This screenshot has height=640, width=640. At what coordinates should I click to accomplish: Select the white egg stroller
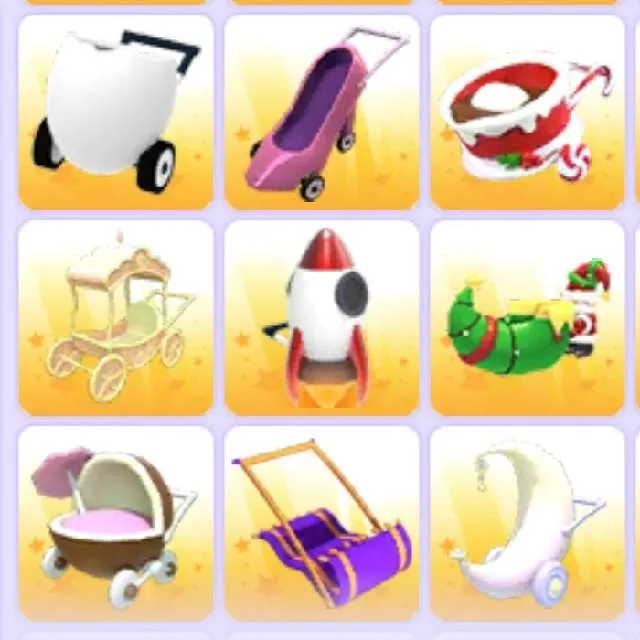pos(116,112)
